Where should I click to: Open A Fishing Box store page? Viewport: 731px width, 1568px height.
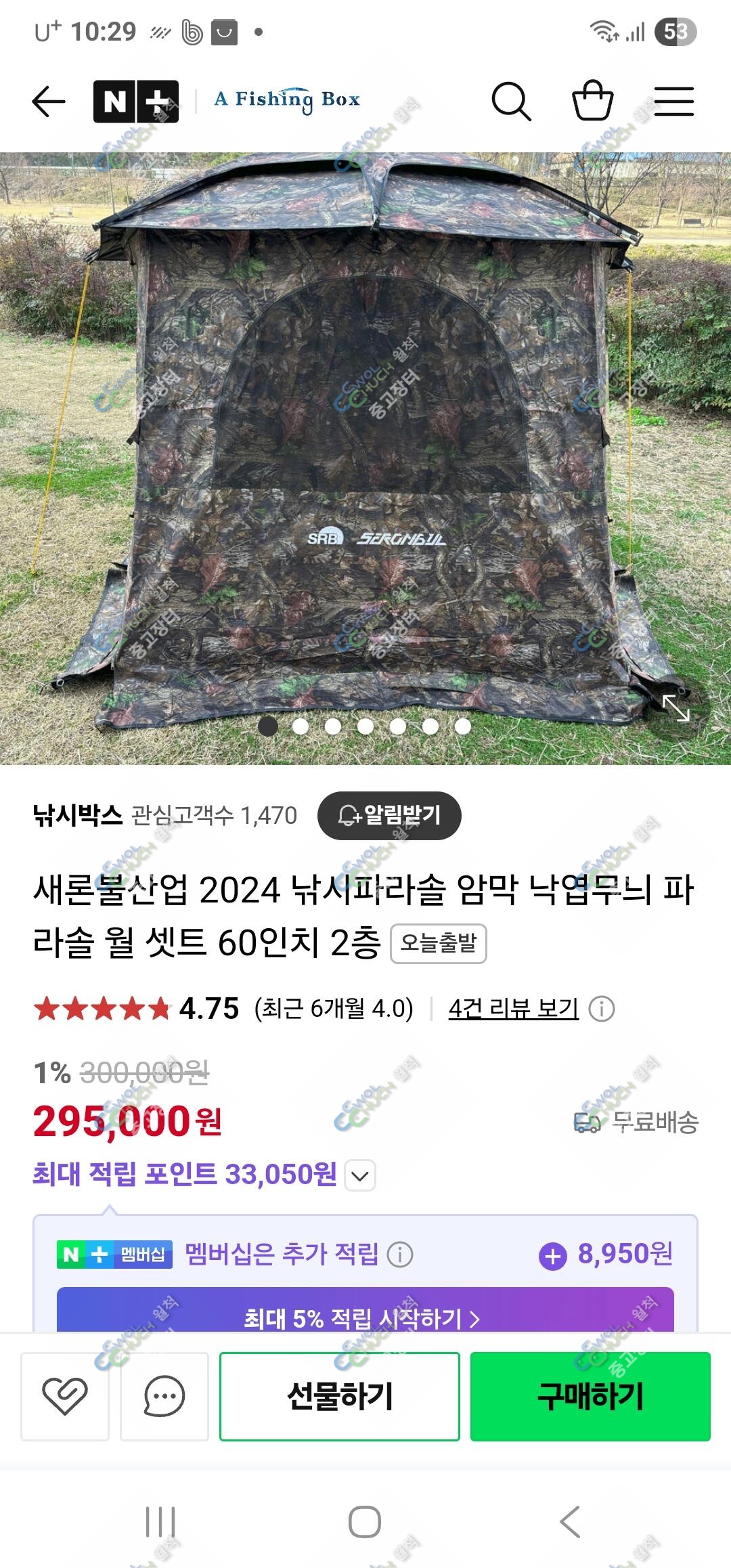(x=287, y=100)
